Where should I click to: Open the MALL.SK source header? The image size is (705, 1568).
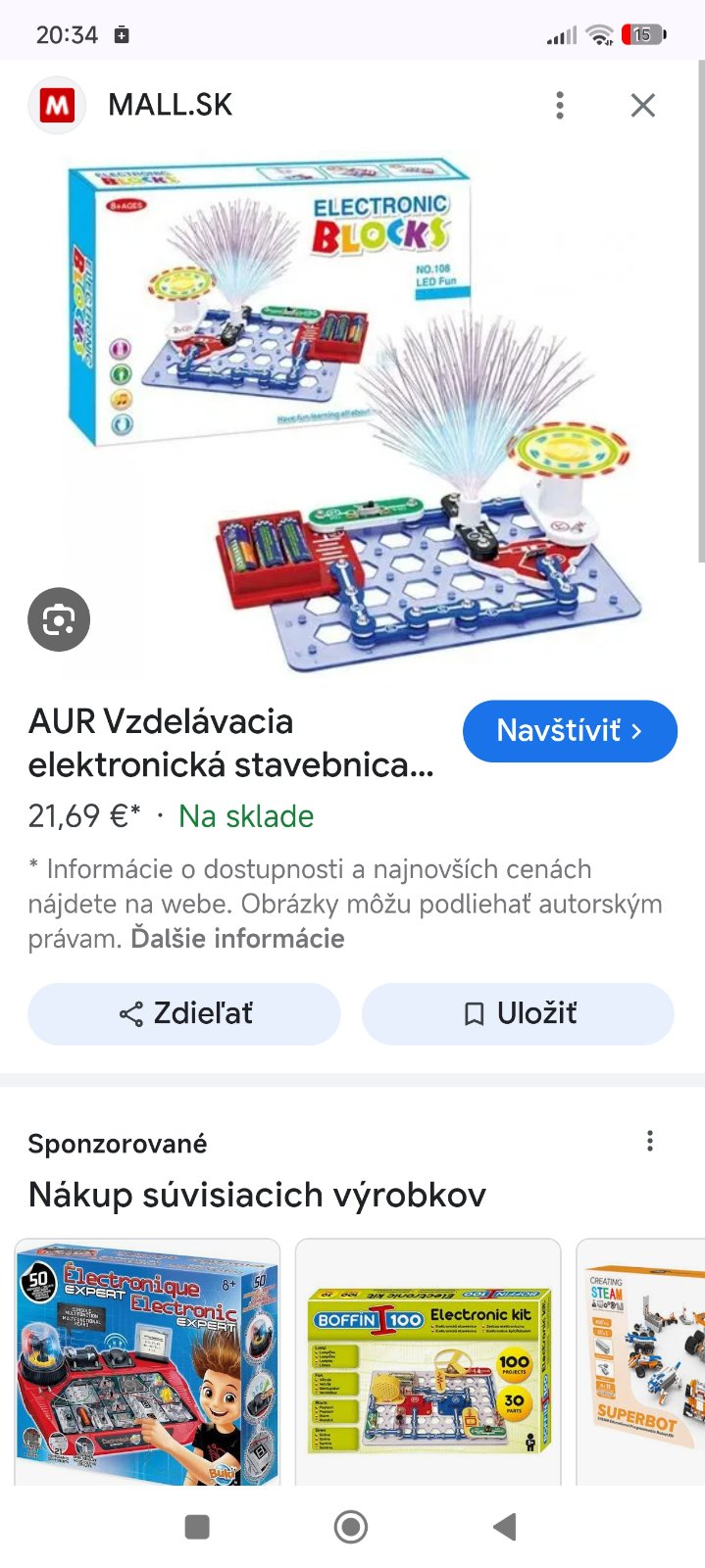pyautogui.click(x=170, y=105)
